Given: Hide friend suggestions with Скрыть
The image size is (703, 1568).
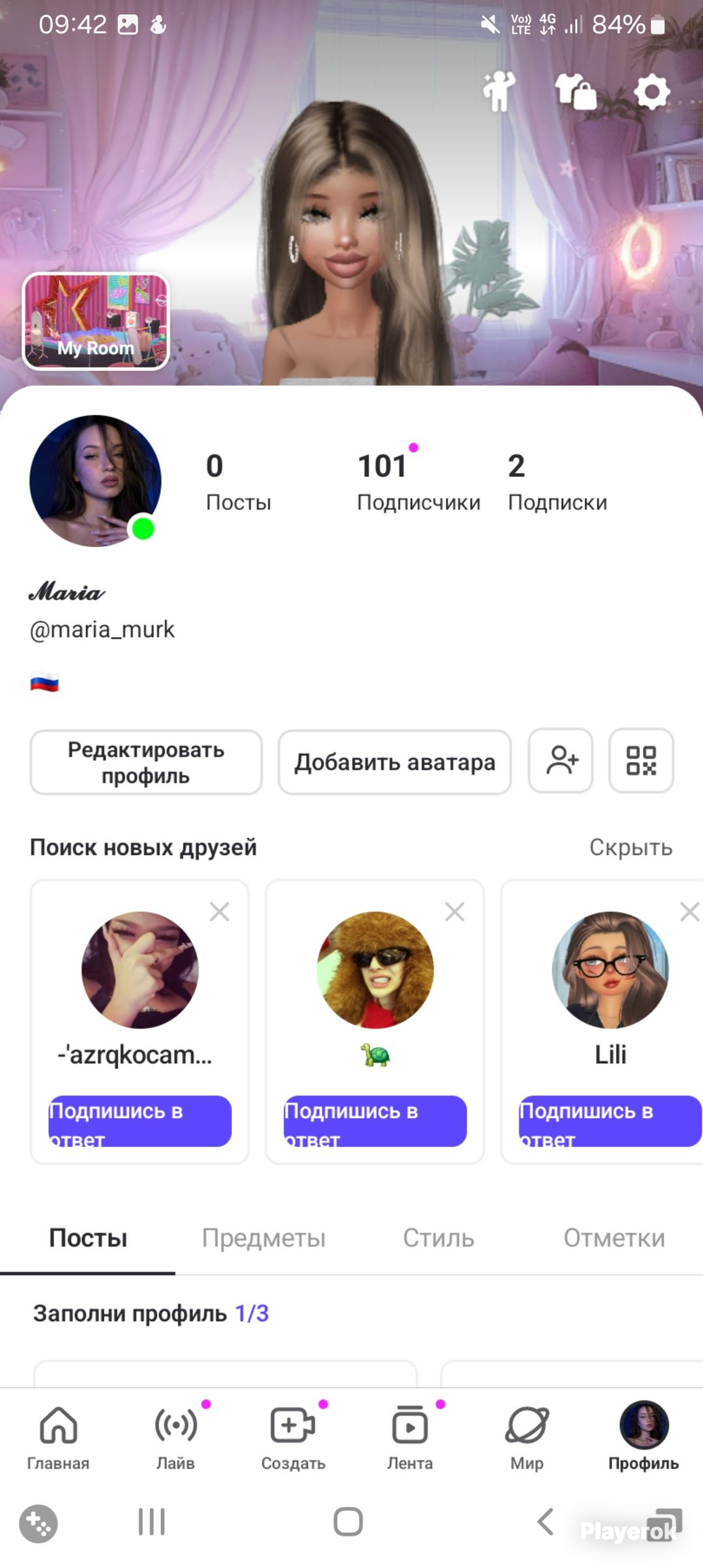Looking at the screenshot, I should tap(631, 847).
